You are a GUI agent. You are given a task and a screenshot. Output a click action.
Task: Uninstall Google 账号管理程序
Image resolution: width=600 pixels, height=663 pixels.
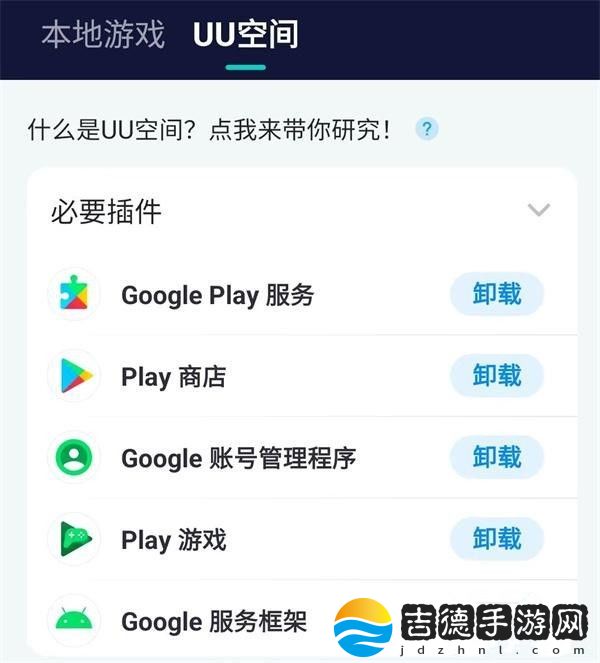tap(497, 457)
